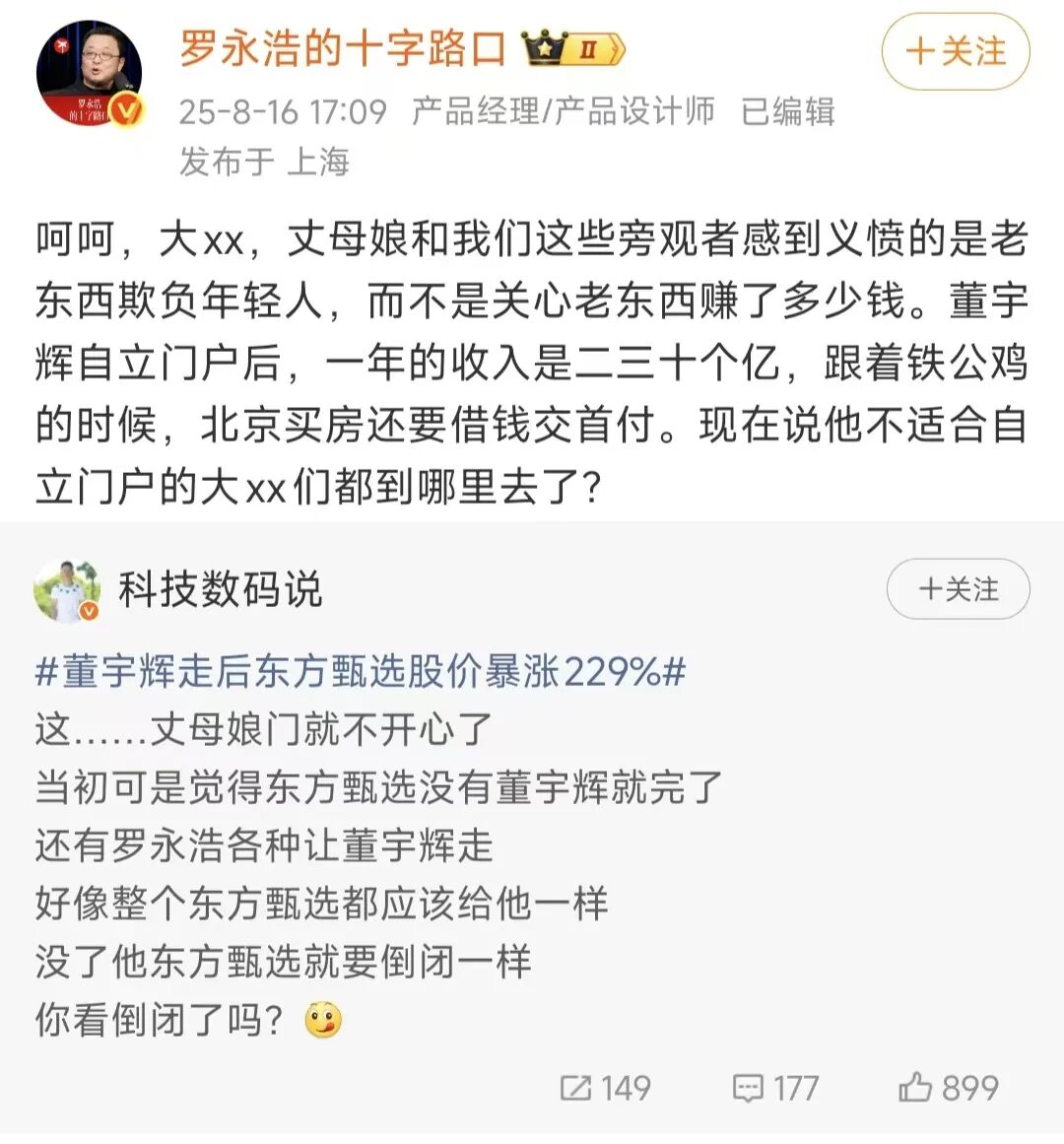1064x1144 pixels.
Task: Open comments on the quoted post
Action: coord(775,1088)
